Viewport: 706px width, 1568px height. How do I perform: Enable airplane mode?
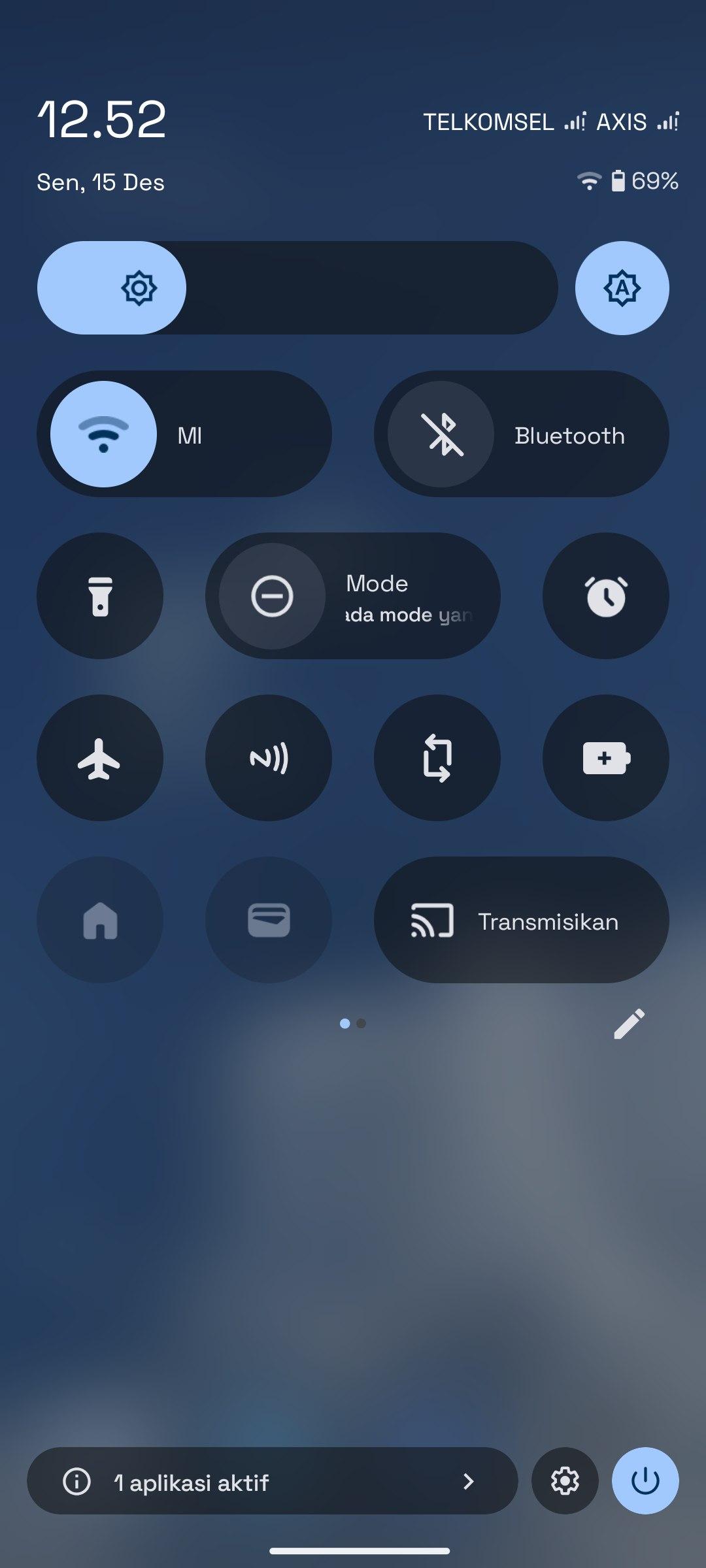(100, 758)
